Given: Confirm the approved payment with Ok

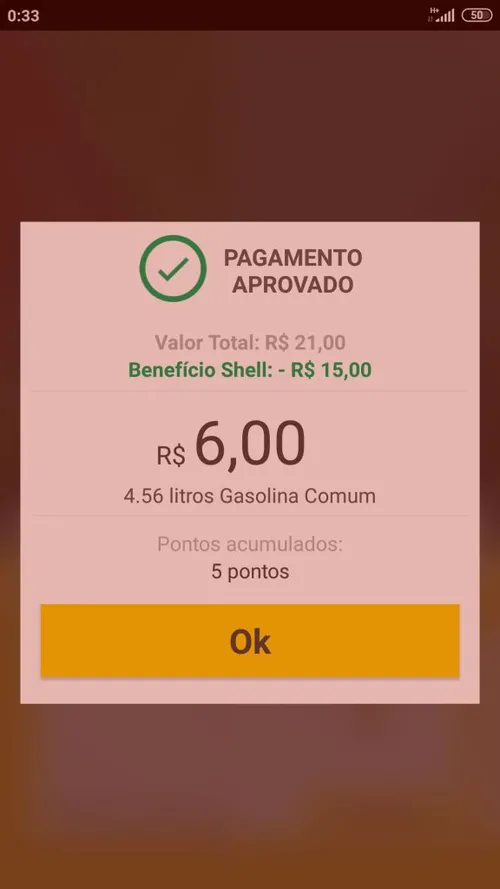Looking at the screenshot, I should point(250,641).
